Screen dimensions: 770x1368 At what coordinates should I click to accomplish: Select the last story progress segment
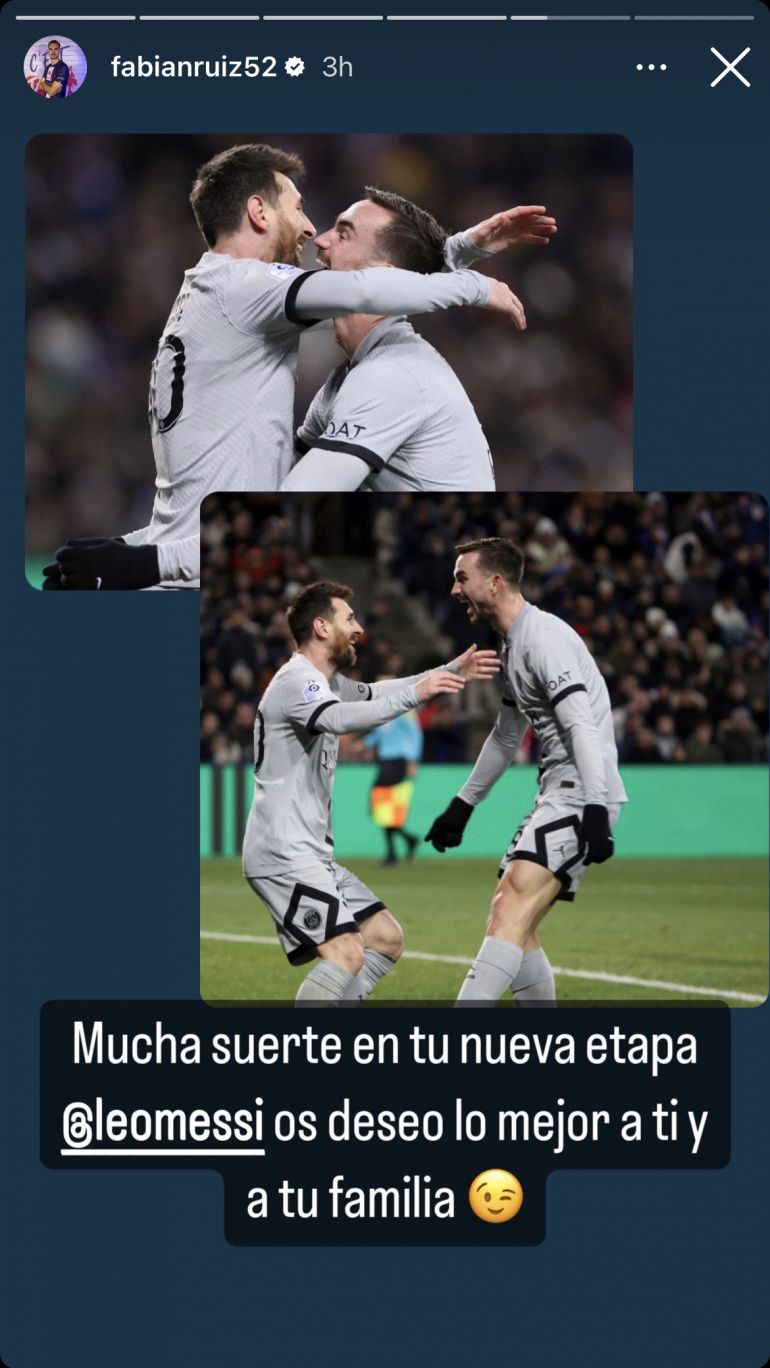(695, 16)
